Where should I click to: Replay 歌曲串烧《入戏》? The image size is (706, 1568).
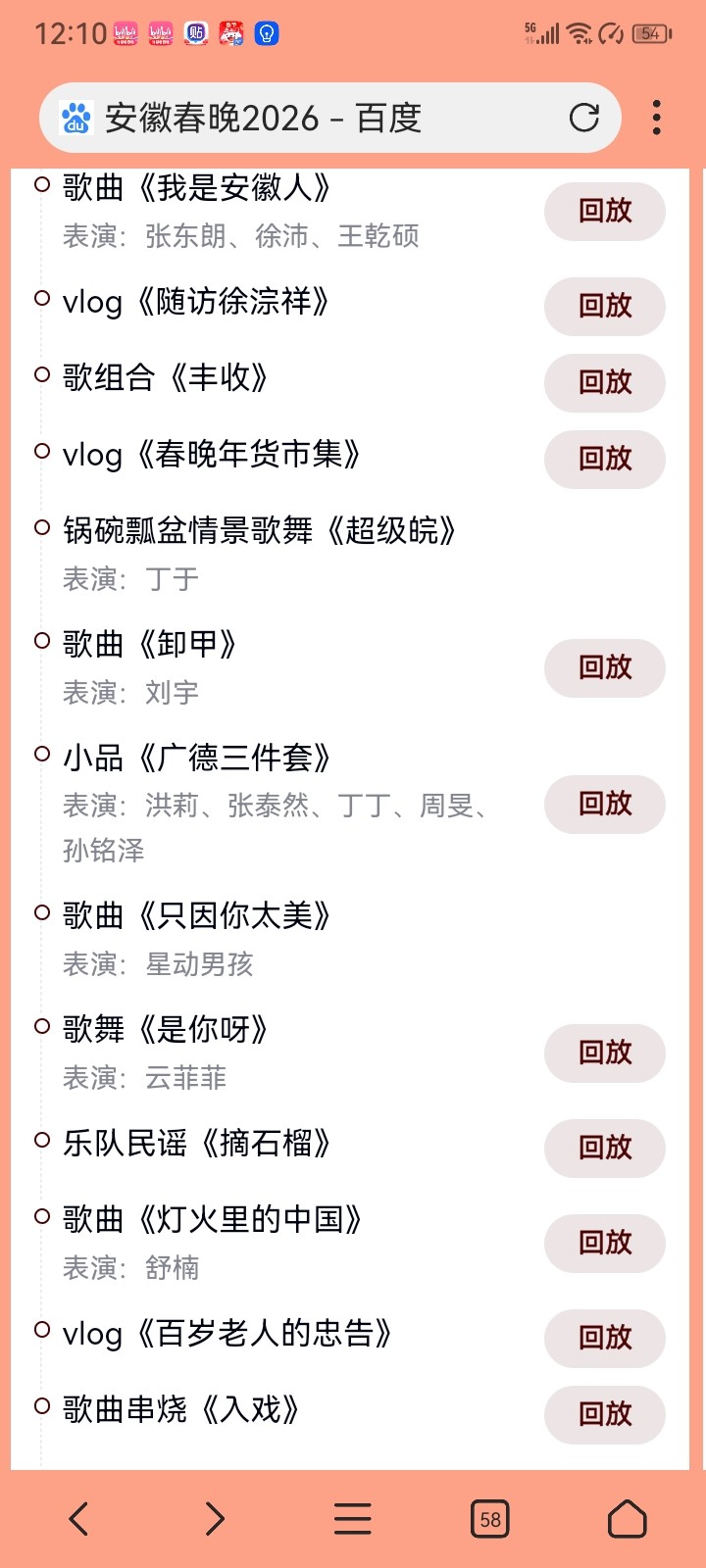pyautogui.click(x=605, y=1414)
